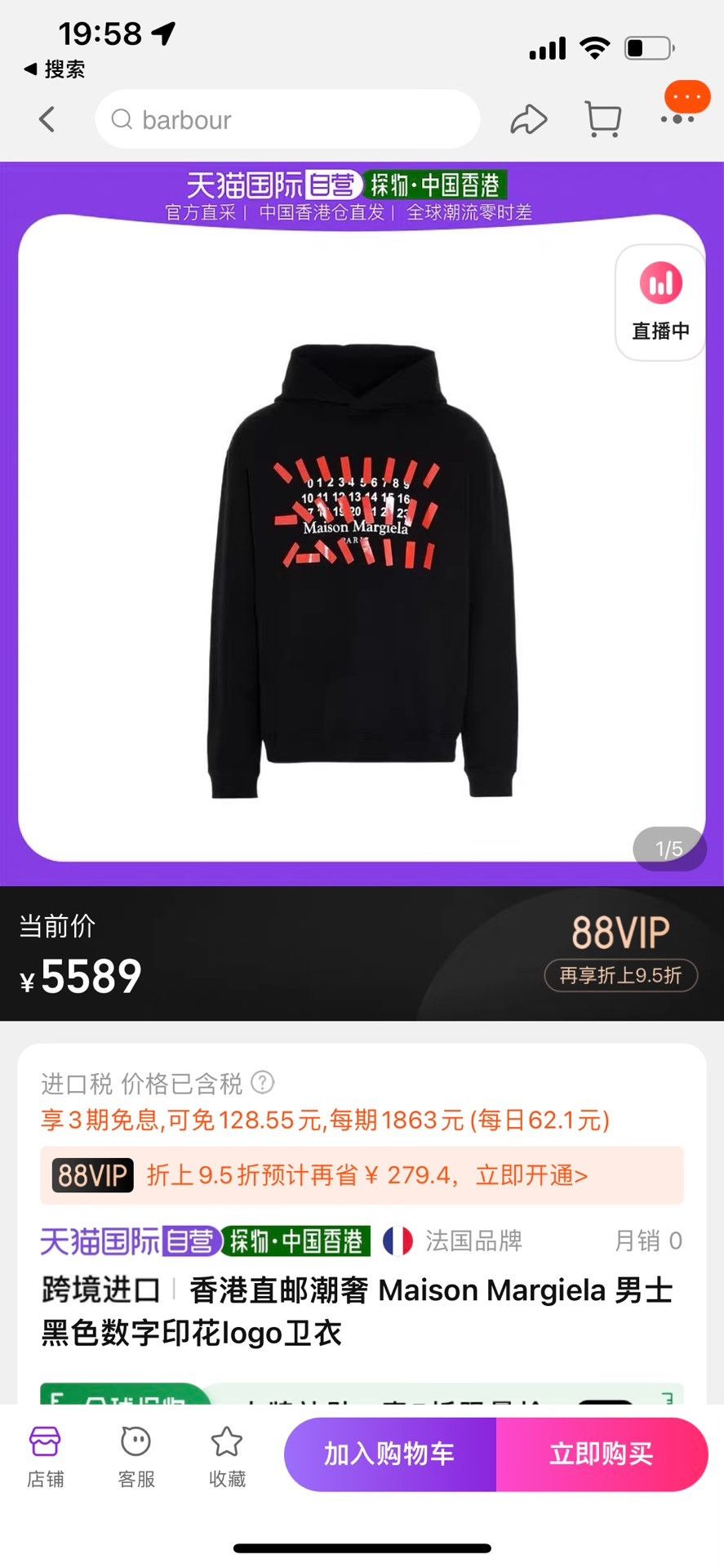Open the 88VIP extra 9.5 discount badge
This screenshot has width=724, height=1568.
[x=620, y=975]
